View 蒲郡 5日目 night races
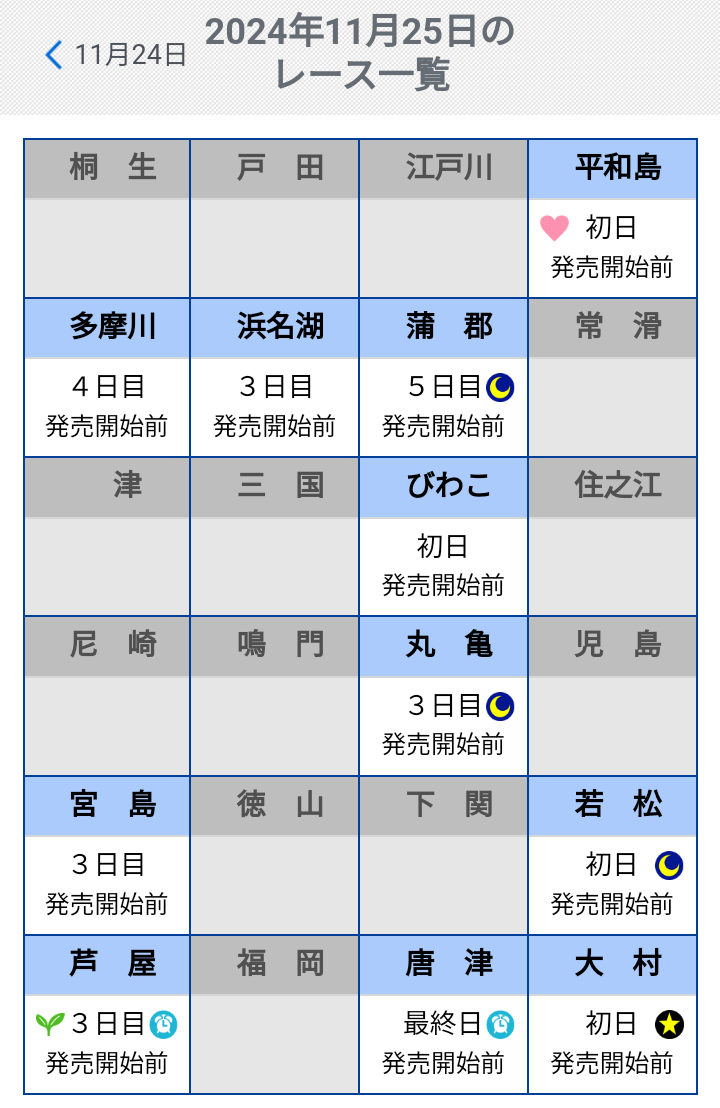 click(443, 406)
